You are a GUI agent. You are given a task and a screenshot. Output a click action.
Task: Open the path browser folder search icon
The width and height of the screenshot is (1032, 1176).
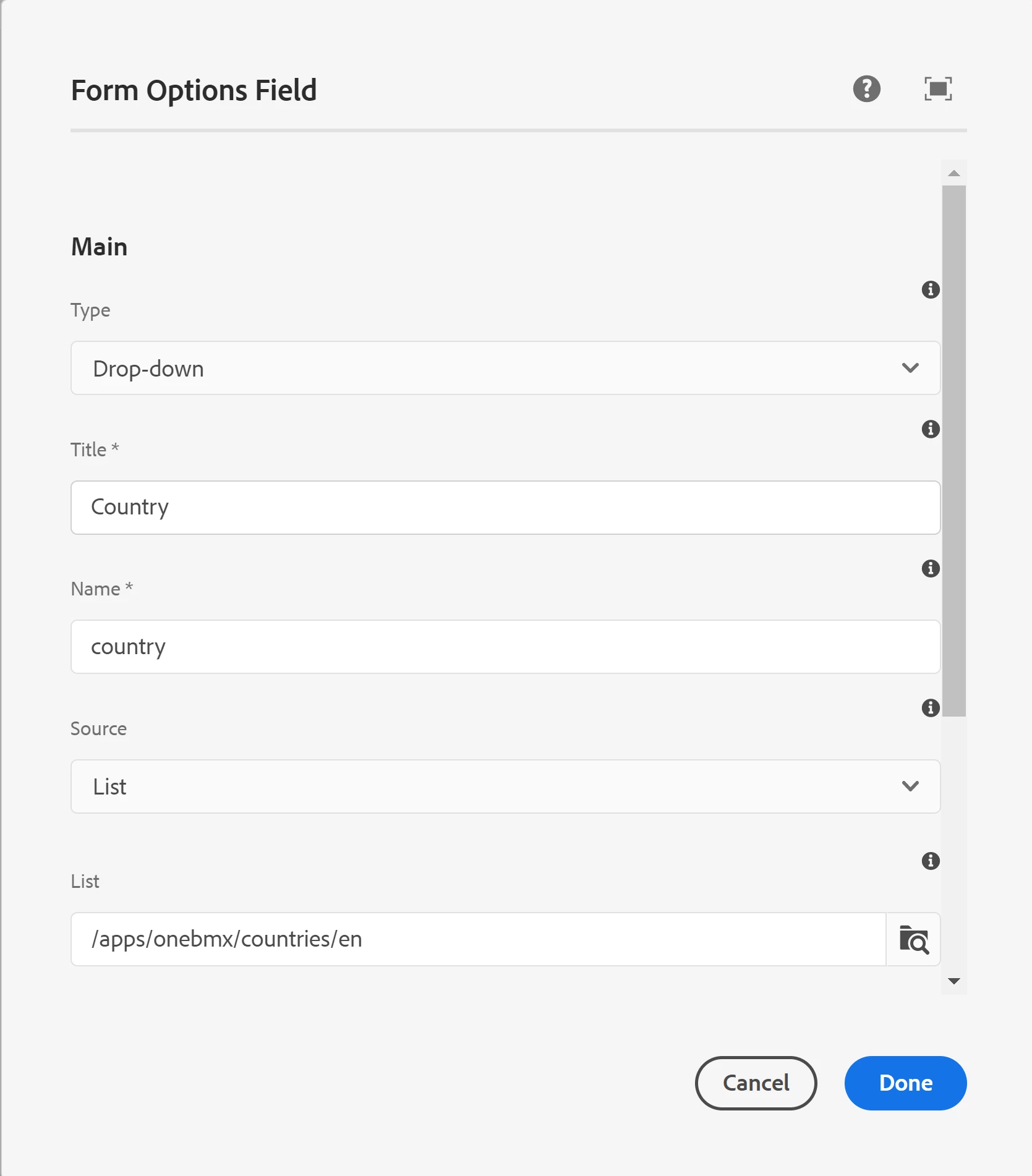(x=913, y=939)
